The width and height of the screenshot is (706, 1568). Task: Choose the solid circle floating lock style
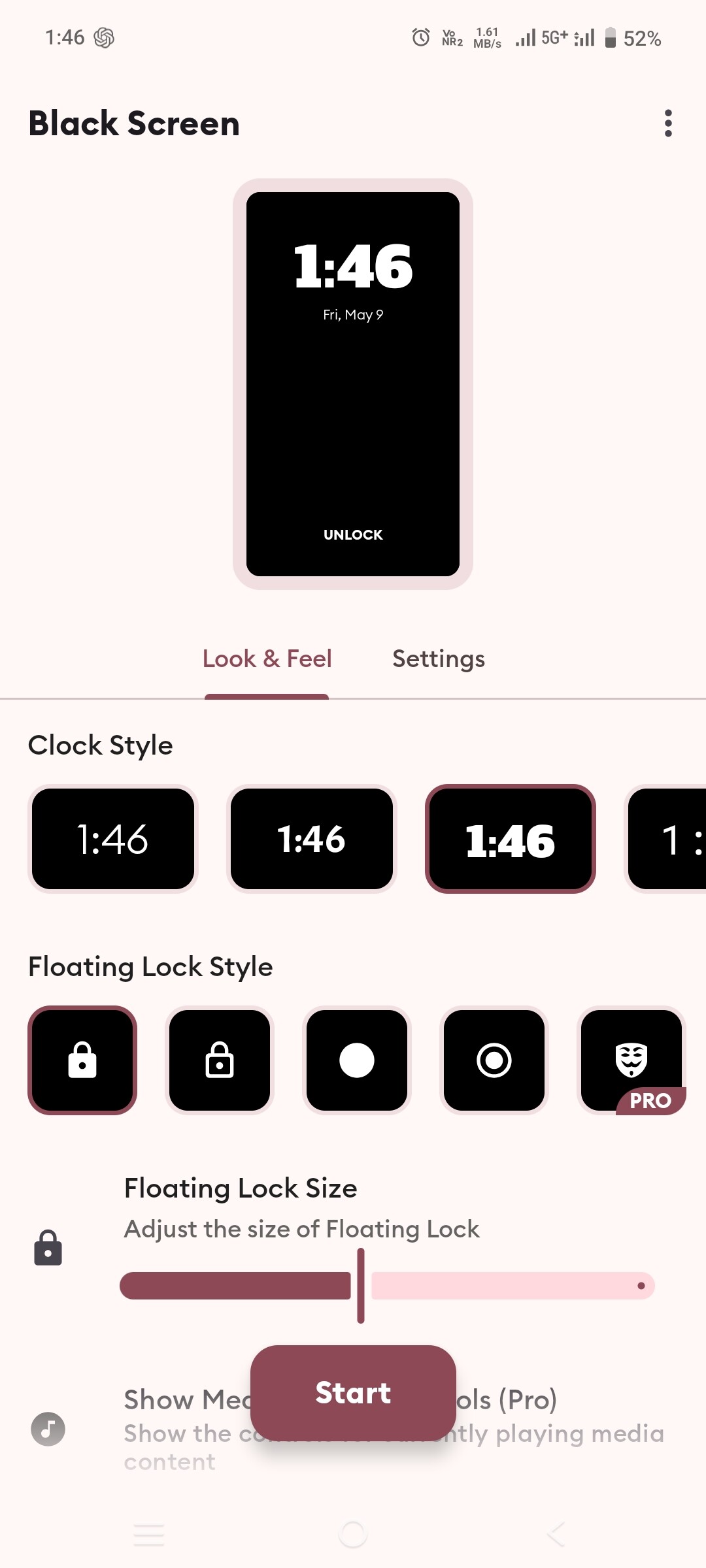[357, 1060]
